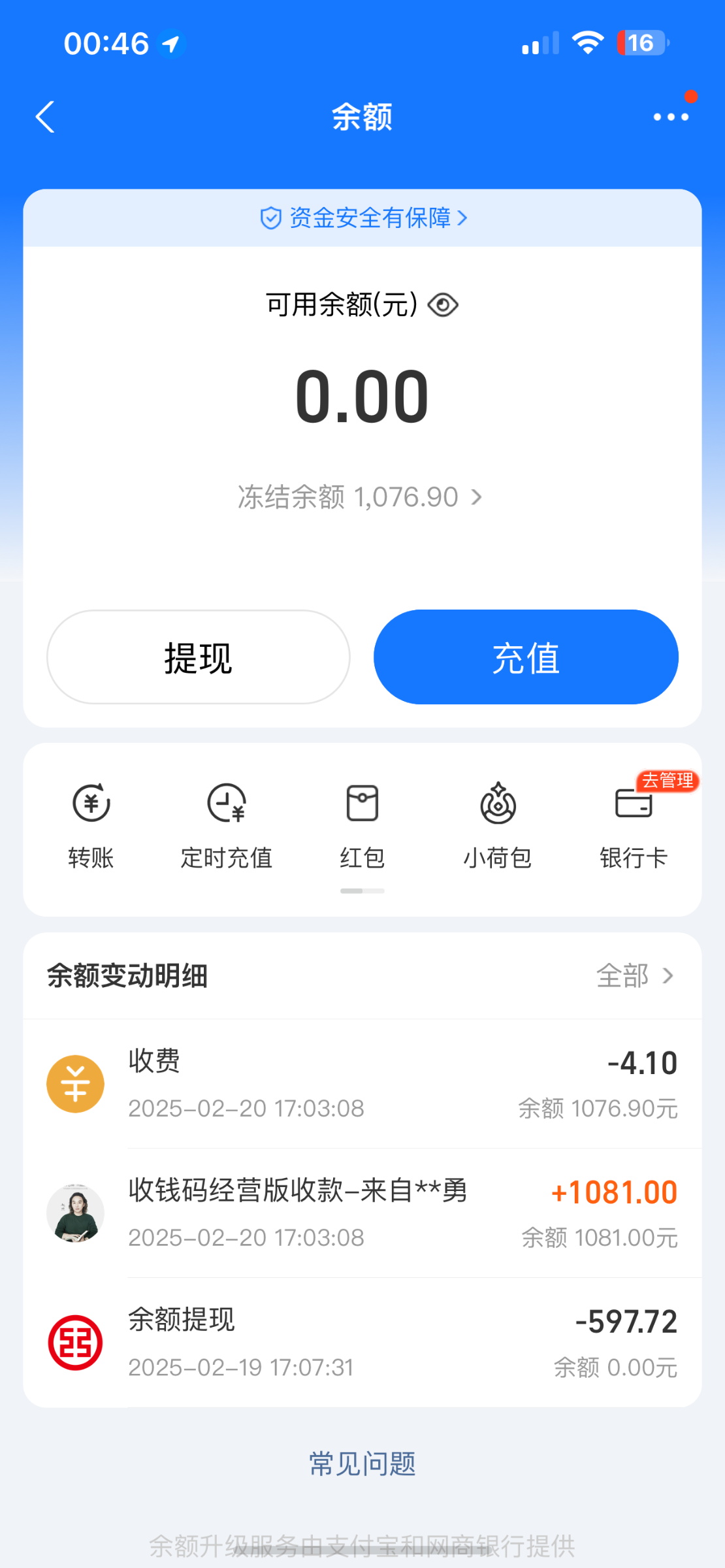The width and height of the screenshot is (725, 1568).
Task: Hide the available balance with eye icon
Action: 443,305
